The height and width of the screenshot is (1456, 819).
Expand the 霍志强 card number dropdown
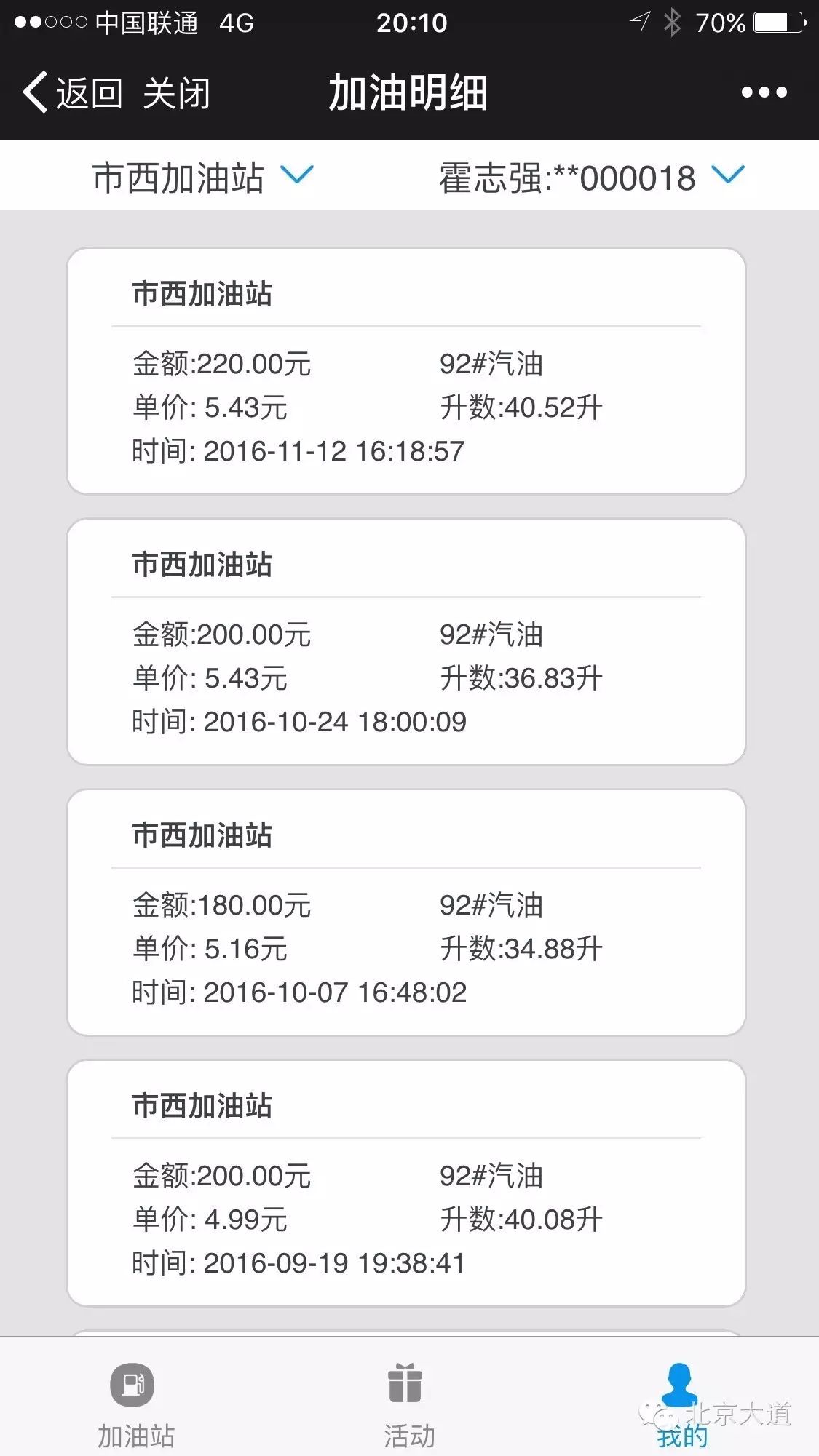(x=592, y=177)
